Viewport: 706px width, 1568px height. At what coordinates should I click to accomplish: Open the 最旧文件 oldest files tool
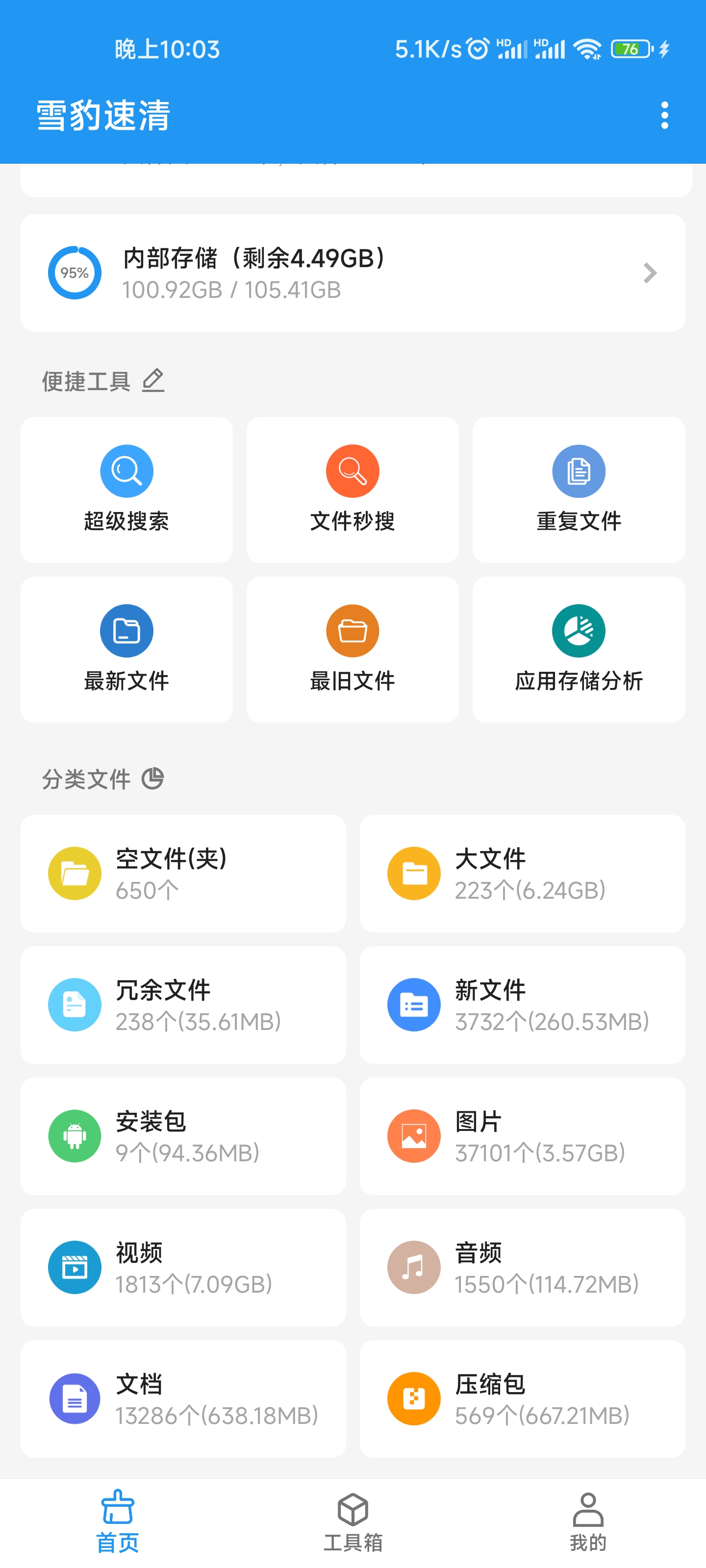coord(352,650)
